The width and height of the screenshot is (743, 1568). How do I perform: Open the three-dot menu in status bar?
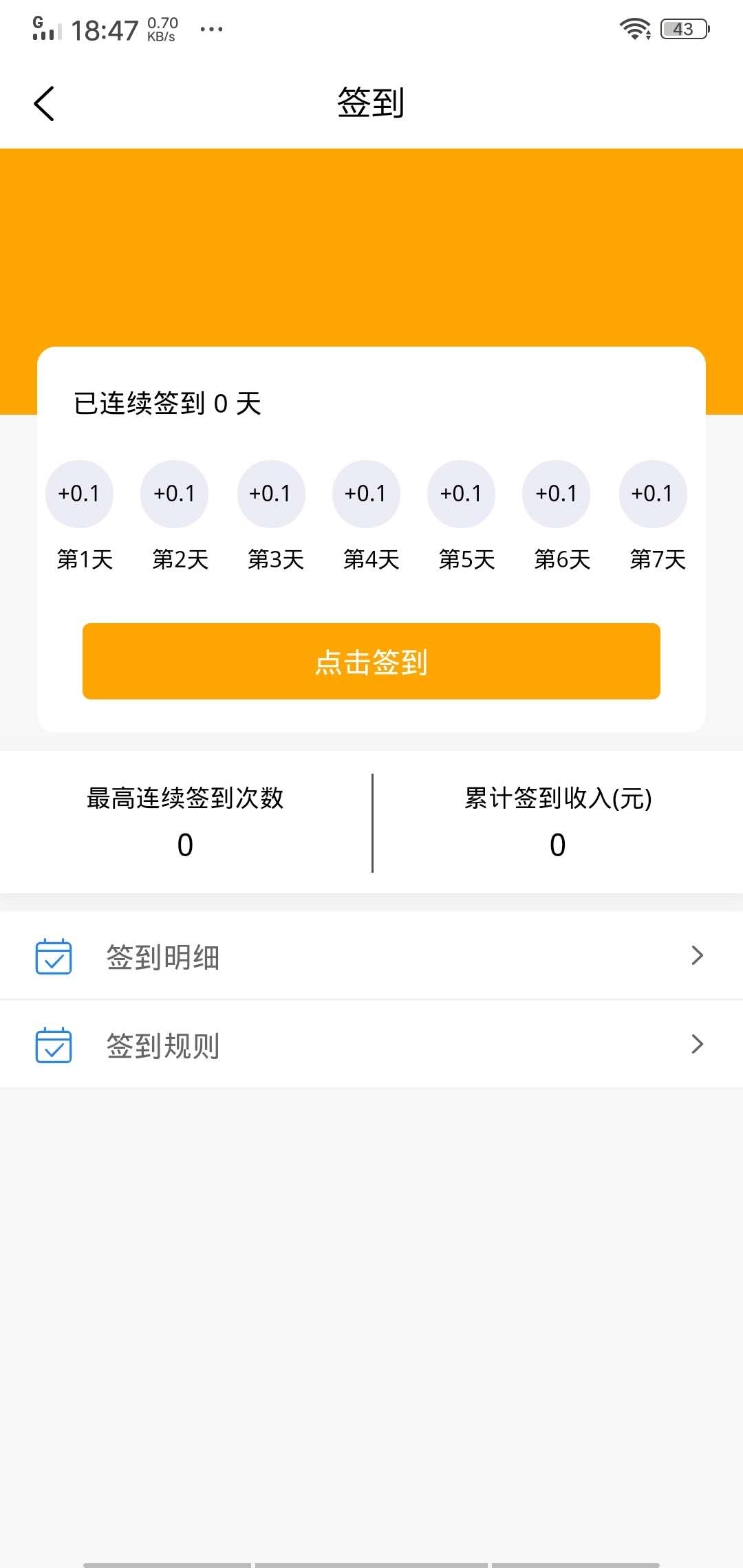point(211,28)
